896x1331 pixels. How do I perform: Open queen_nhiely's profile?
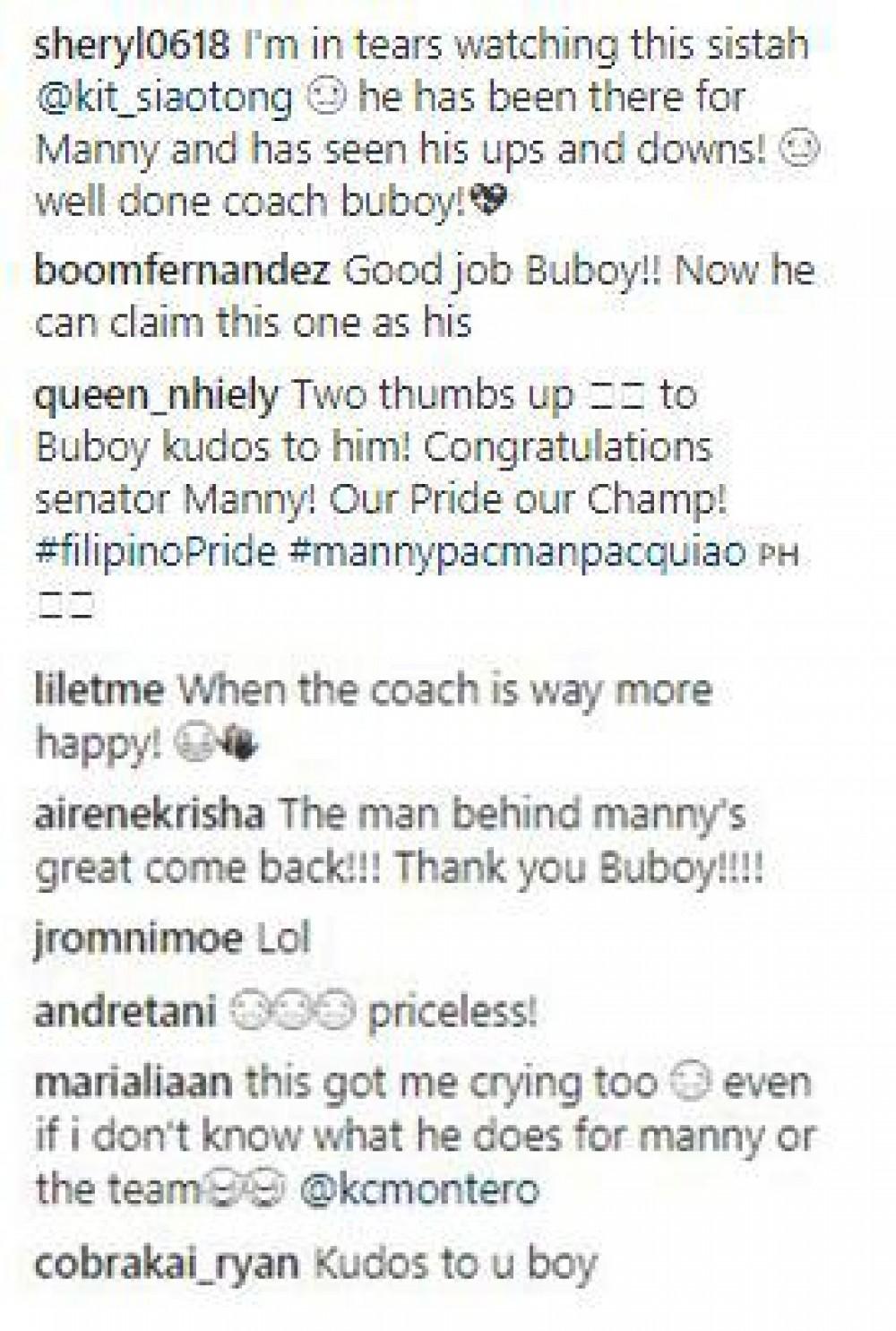[156, 395]
